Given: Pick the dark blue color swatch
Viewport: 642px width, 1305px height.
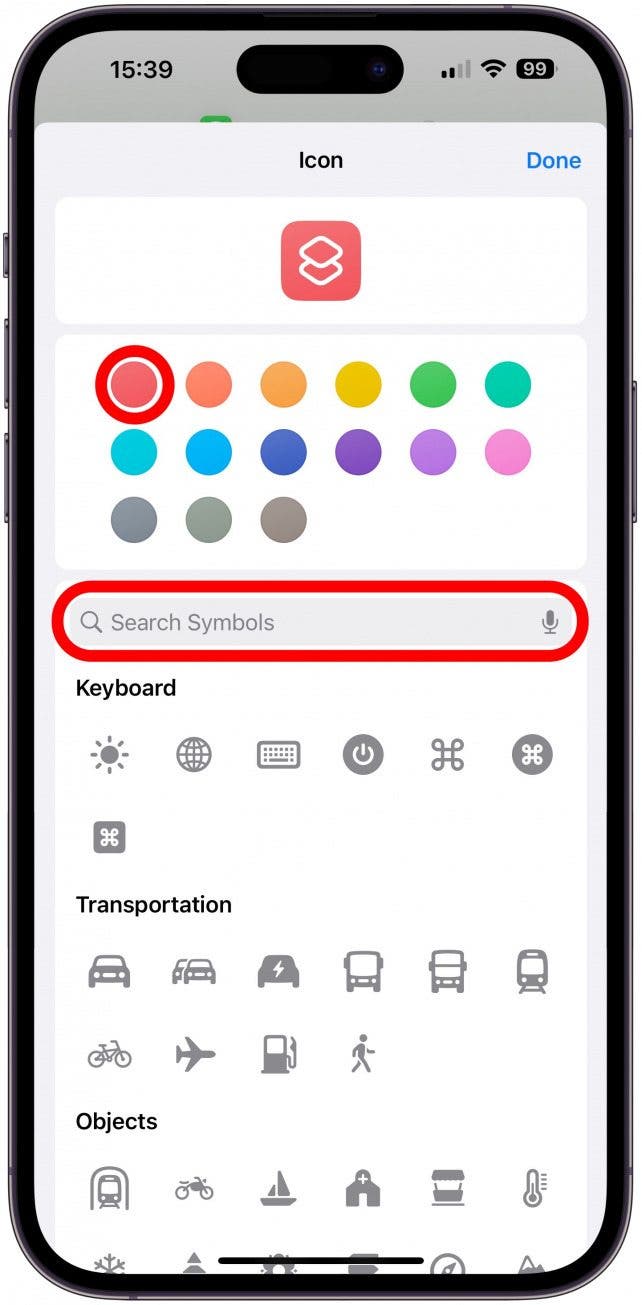Looking at the screenshot, I should pos(283,453).
